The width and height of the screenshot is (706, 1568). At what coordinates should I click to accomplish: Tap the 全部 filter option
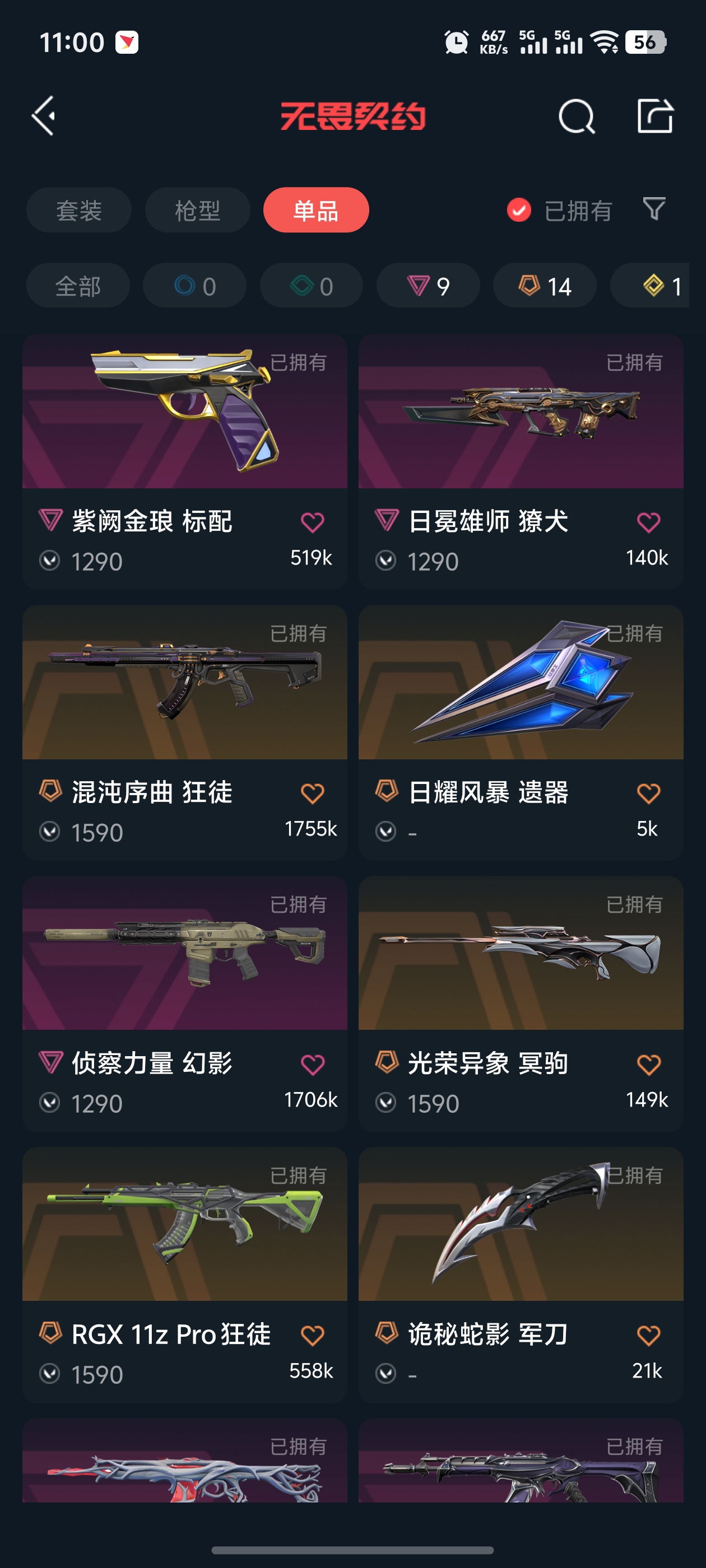click(x=77, y=286)
